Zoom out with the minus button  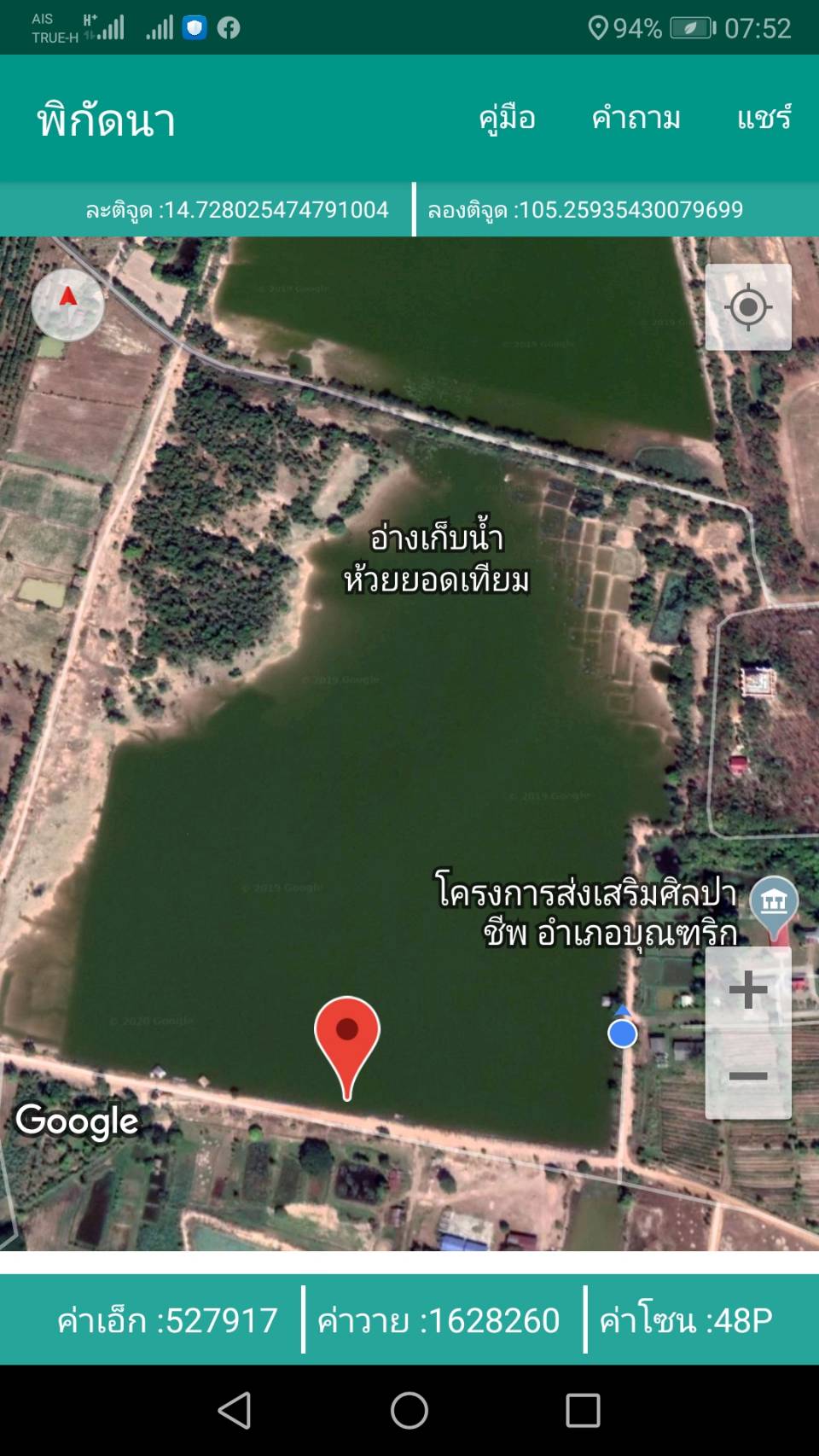pyautogui.click(x=748, y=1075)
